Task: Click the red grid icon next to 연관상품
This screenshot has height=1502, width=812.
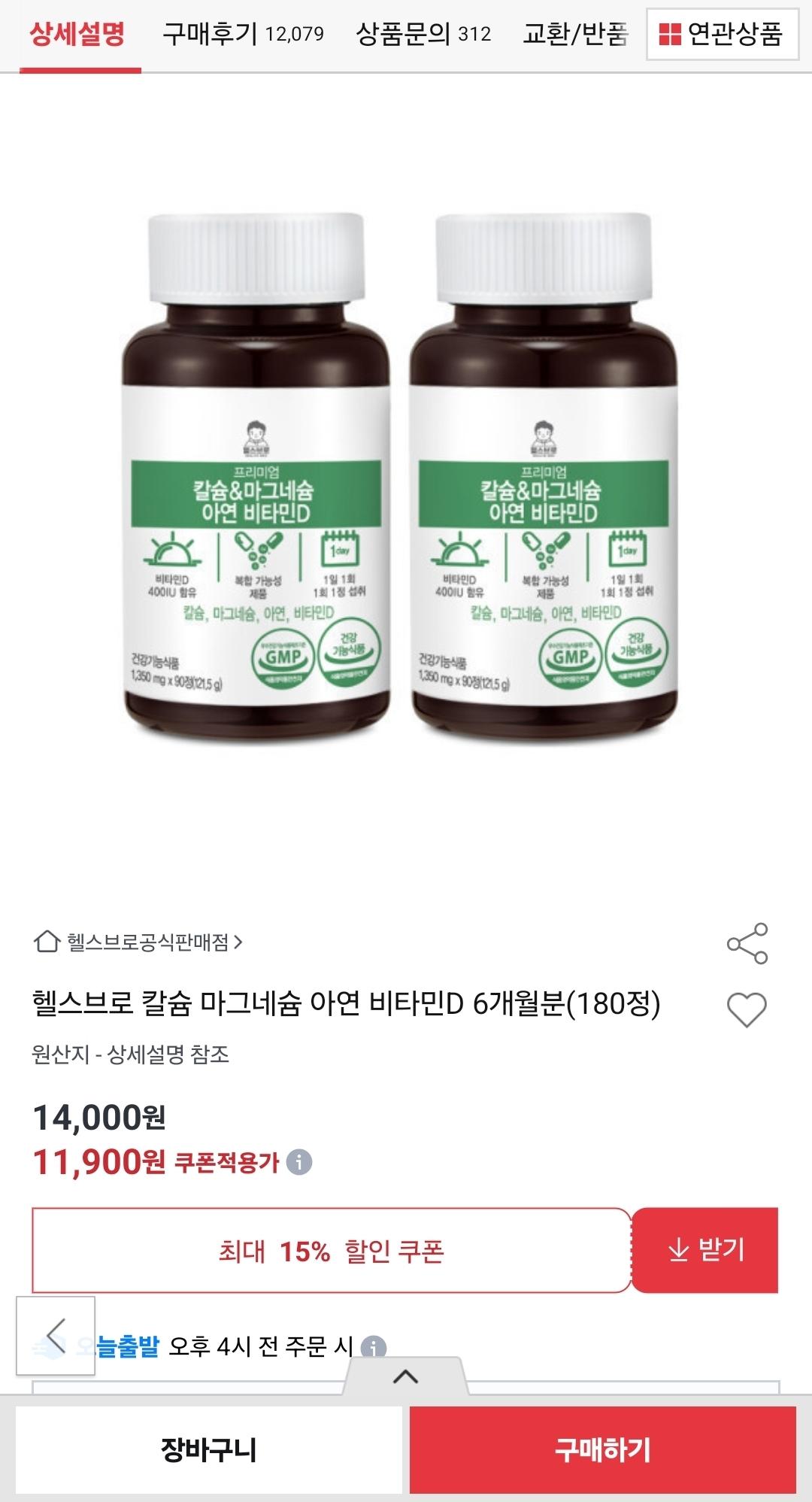Action: click(670, 35)
